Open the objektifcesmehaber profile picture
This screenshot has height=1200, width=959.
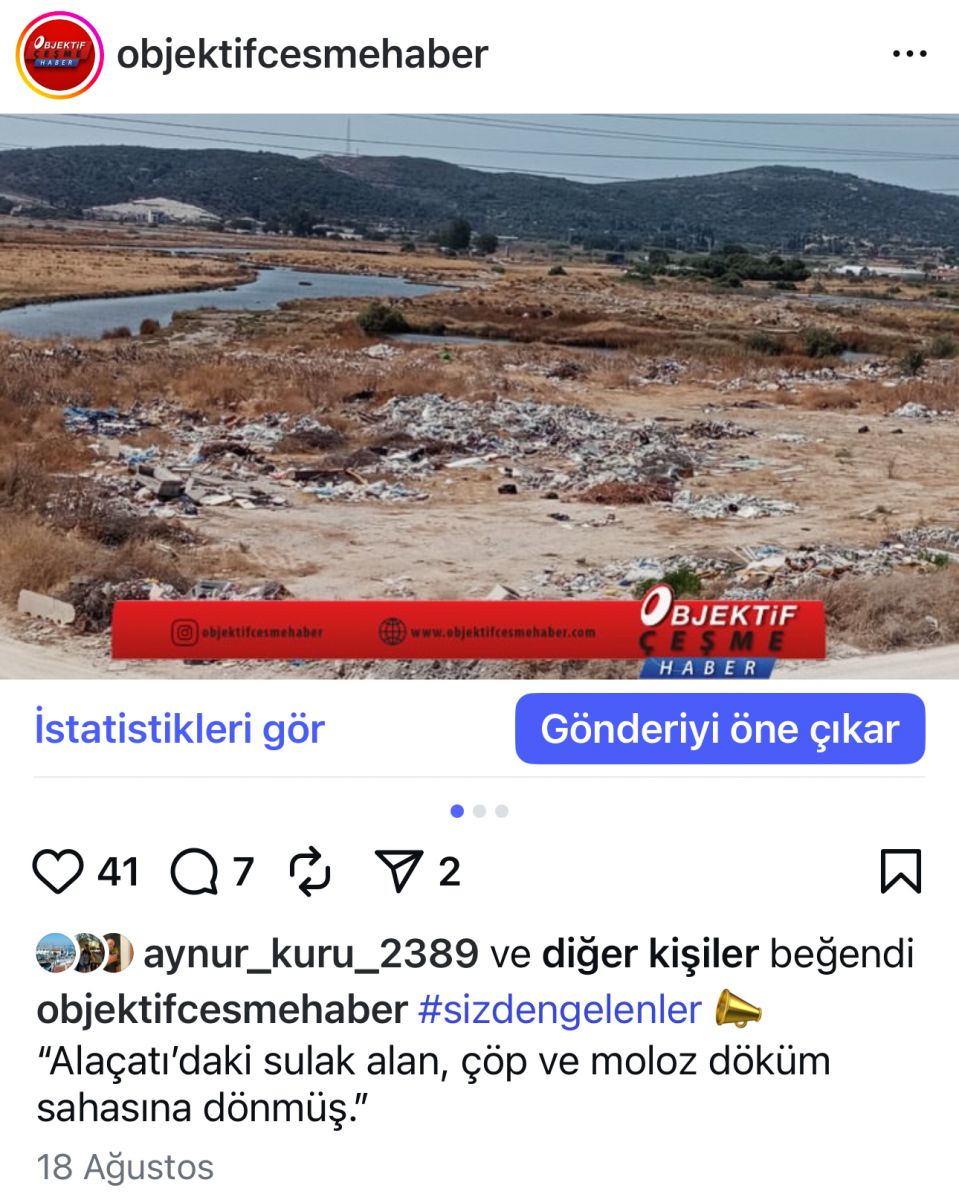pos(60,55)
